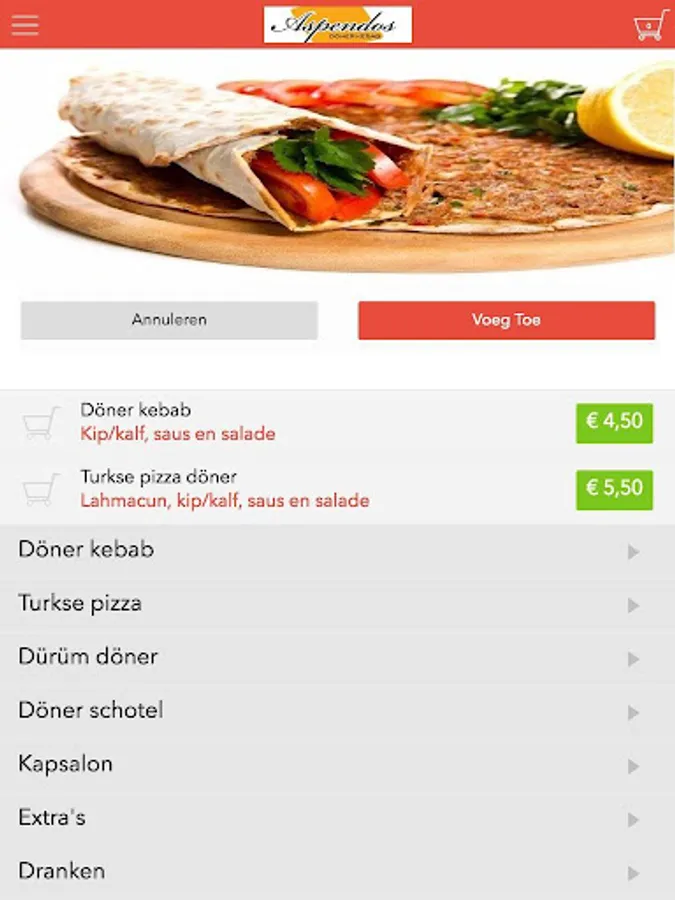Tap the Voeg Toe button
Screen dimensions: 675x900
coord(506,321)
